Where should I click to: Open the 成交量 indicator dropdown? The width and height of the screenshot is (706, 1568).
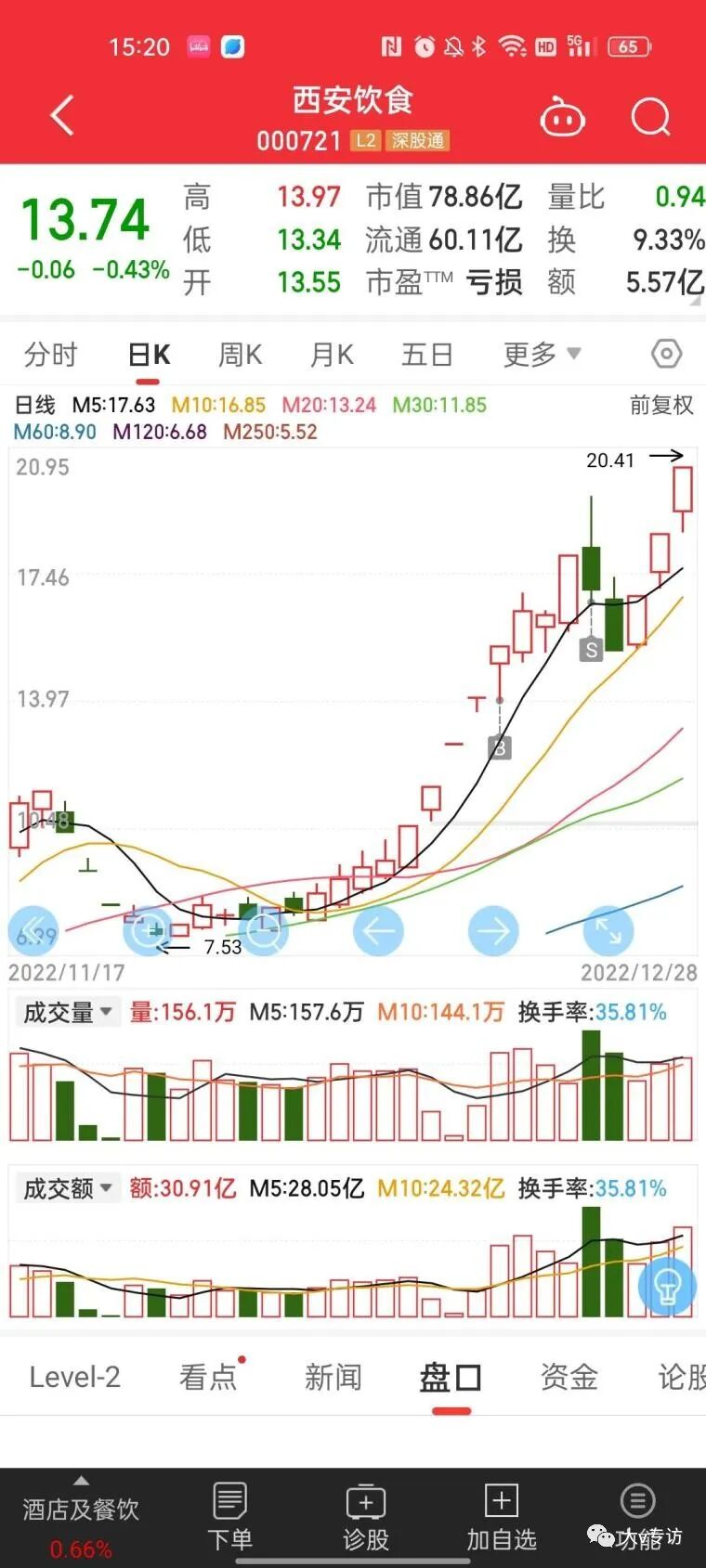[x=68, y=1012]
